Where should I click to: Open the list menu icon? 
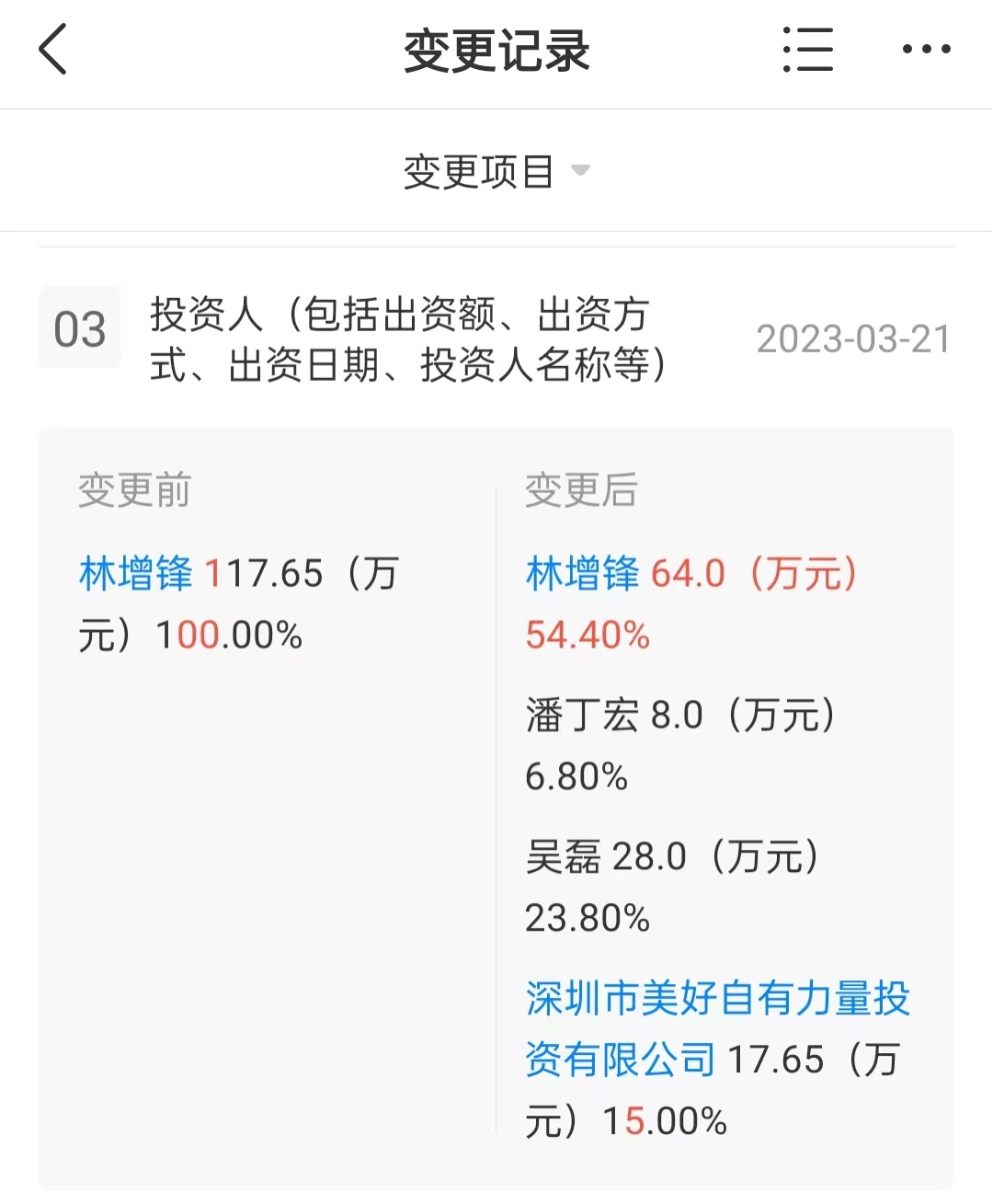(807, 50)
